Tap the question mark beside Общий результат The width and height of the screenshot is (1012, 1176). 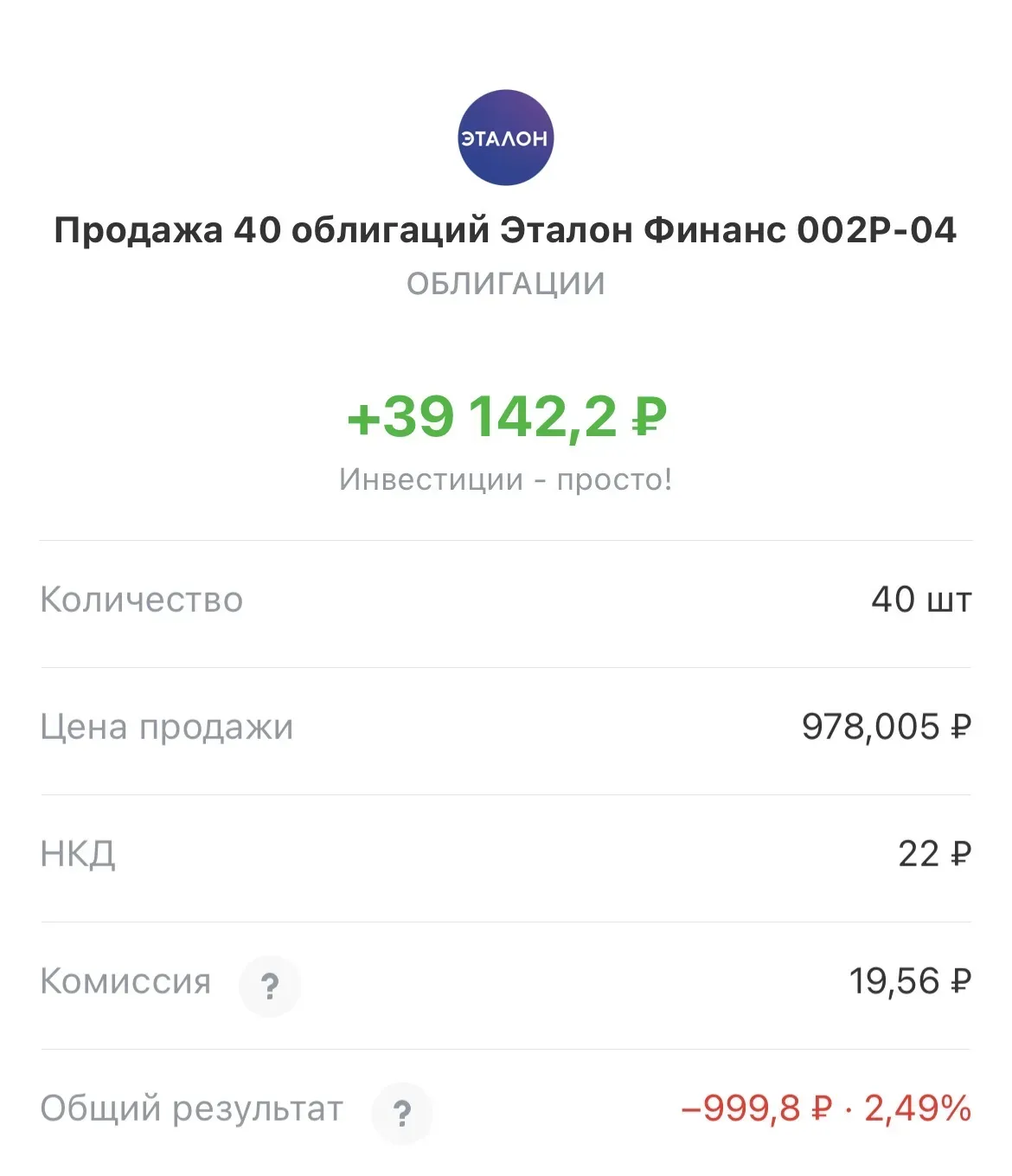[x=401, y=1113]
